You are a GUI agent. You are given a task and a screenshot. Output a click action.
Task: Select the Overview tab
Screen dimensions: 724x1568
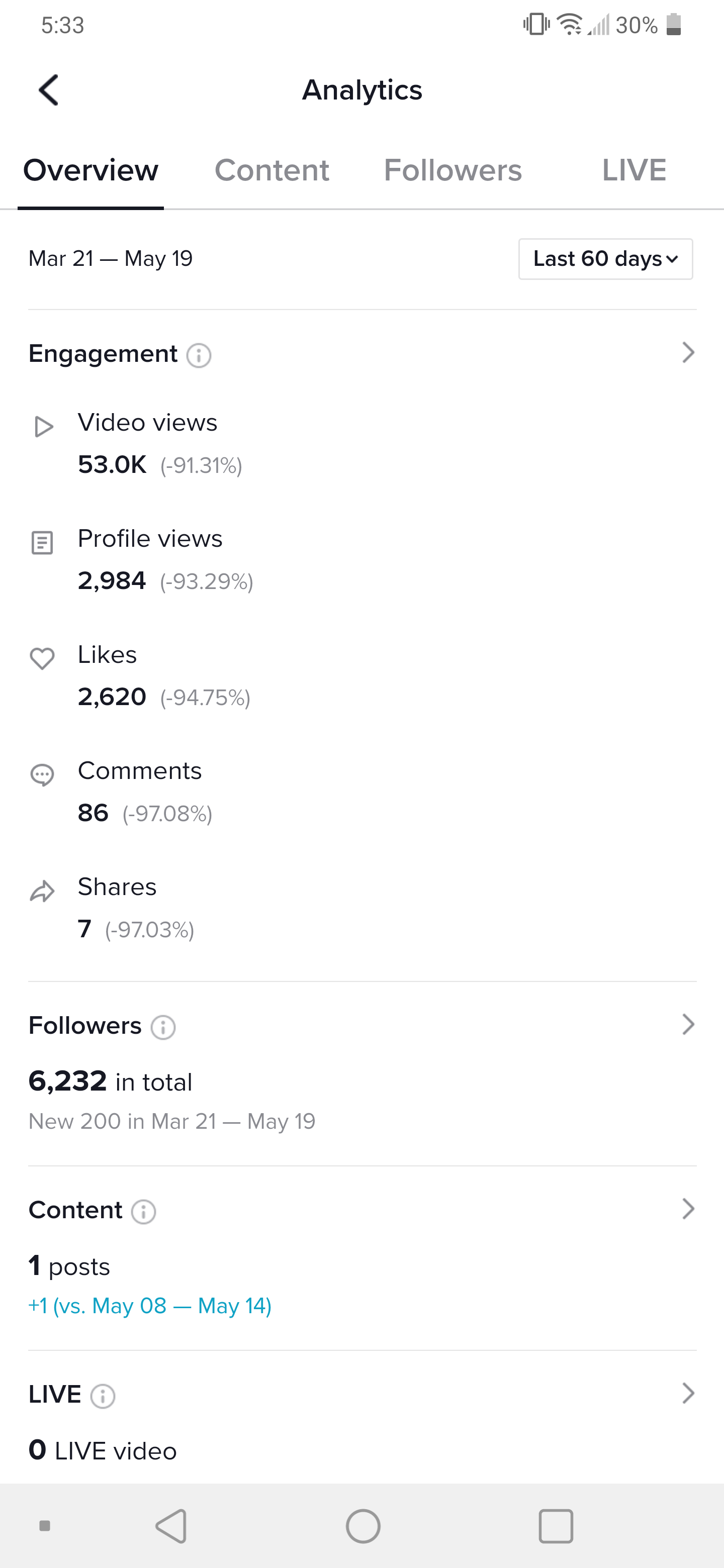point(90,170)
